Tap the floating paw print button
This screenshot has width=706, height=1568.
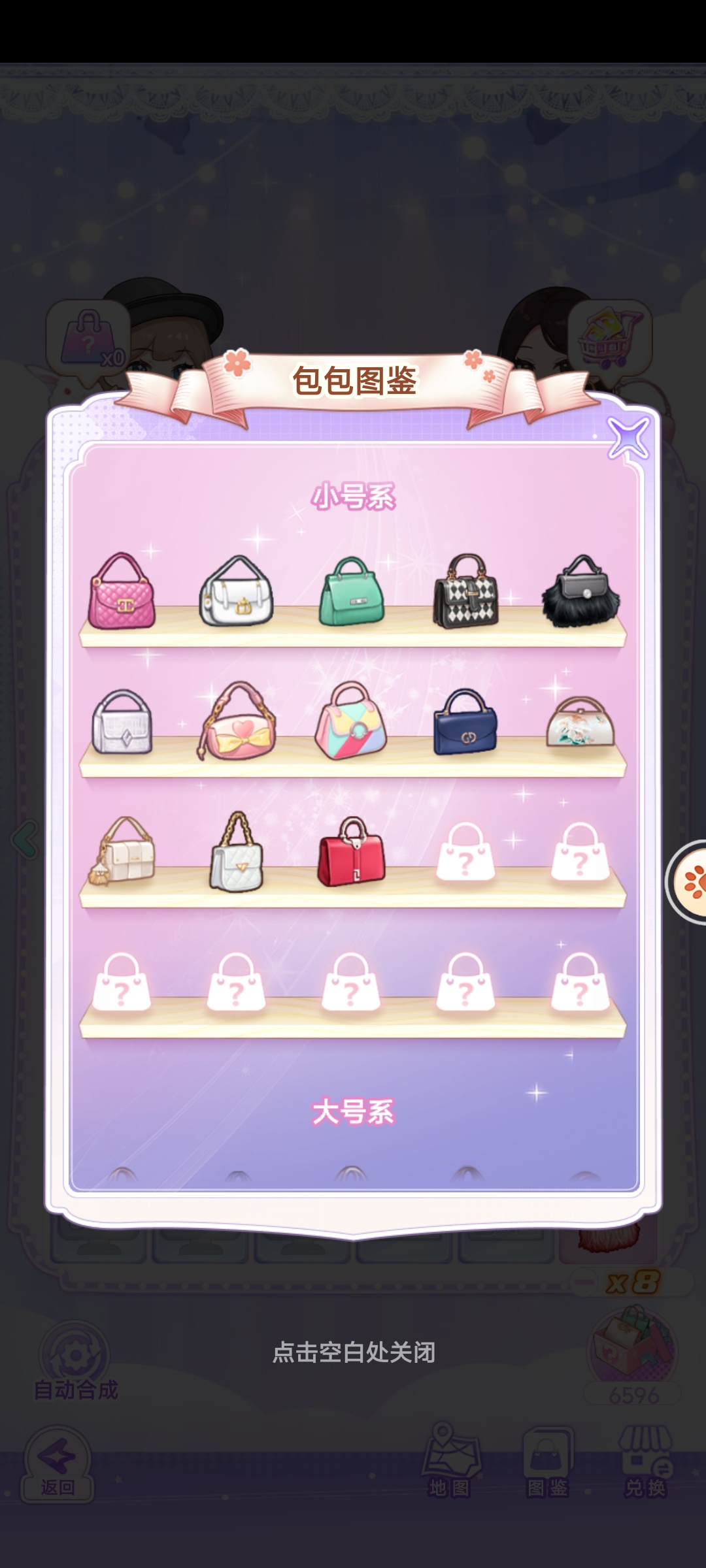click(x=690, y=882)
